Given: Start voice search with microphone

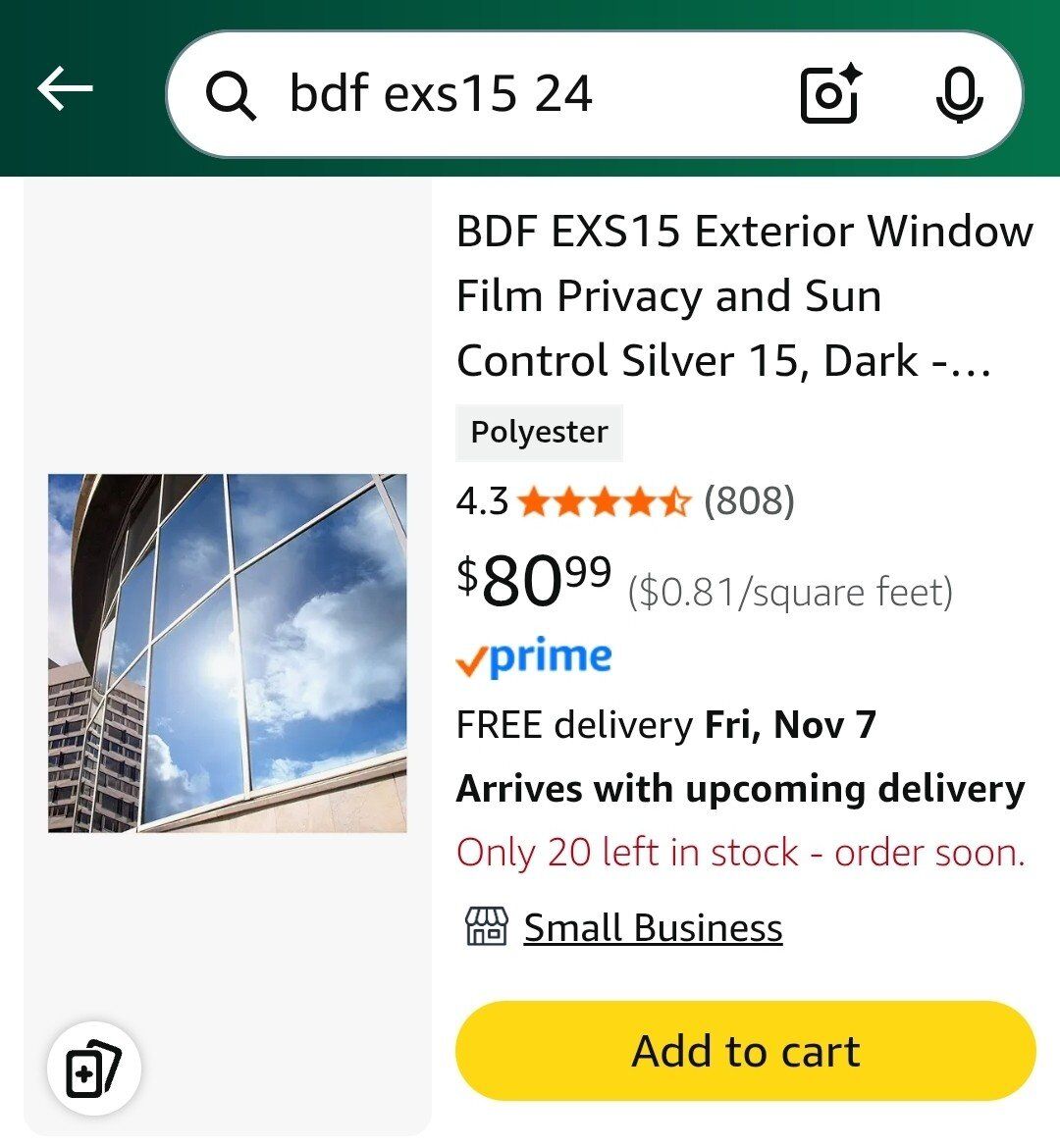Looking at the screenshot, I should [x=958, y=94].
